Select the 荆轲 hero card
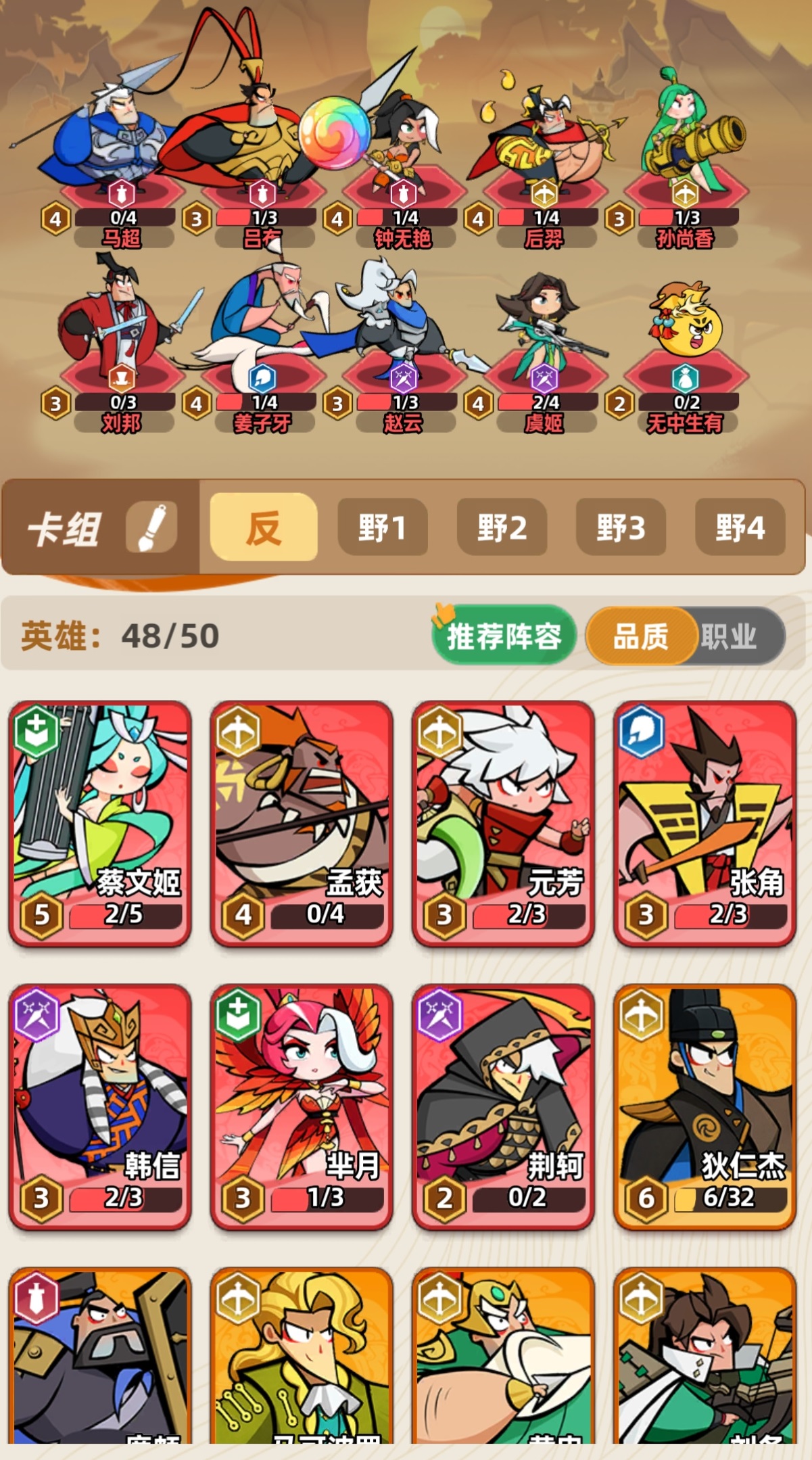The image size is (812, 1460). (503, 1106)
